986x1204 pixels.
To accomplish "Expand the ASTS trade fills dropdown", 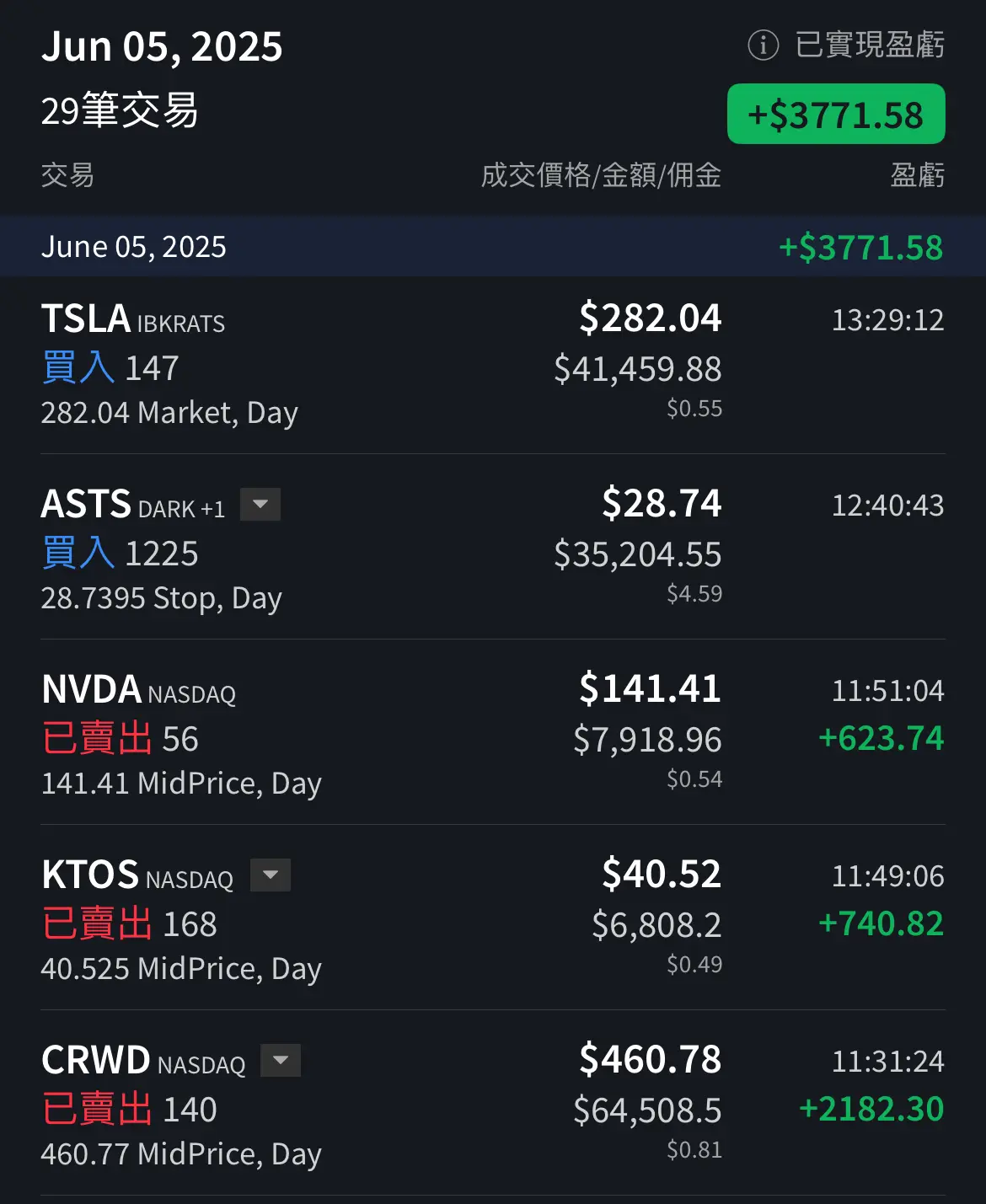I will (x=260, y=505).
